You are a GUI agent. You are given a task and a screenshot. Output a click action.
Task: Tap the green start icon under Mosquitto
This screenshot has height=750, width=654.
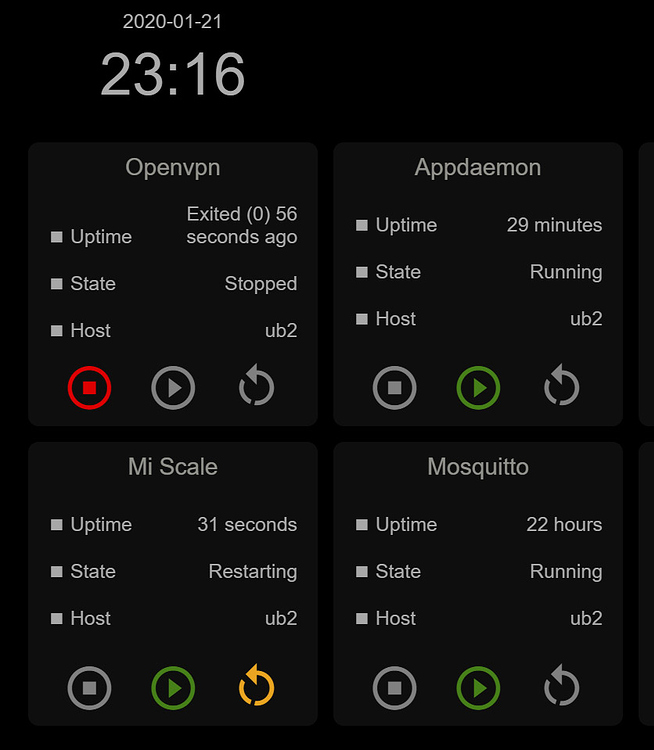[x=478, y=688]
